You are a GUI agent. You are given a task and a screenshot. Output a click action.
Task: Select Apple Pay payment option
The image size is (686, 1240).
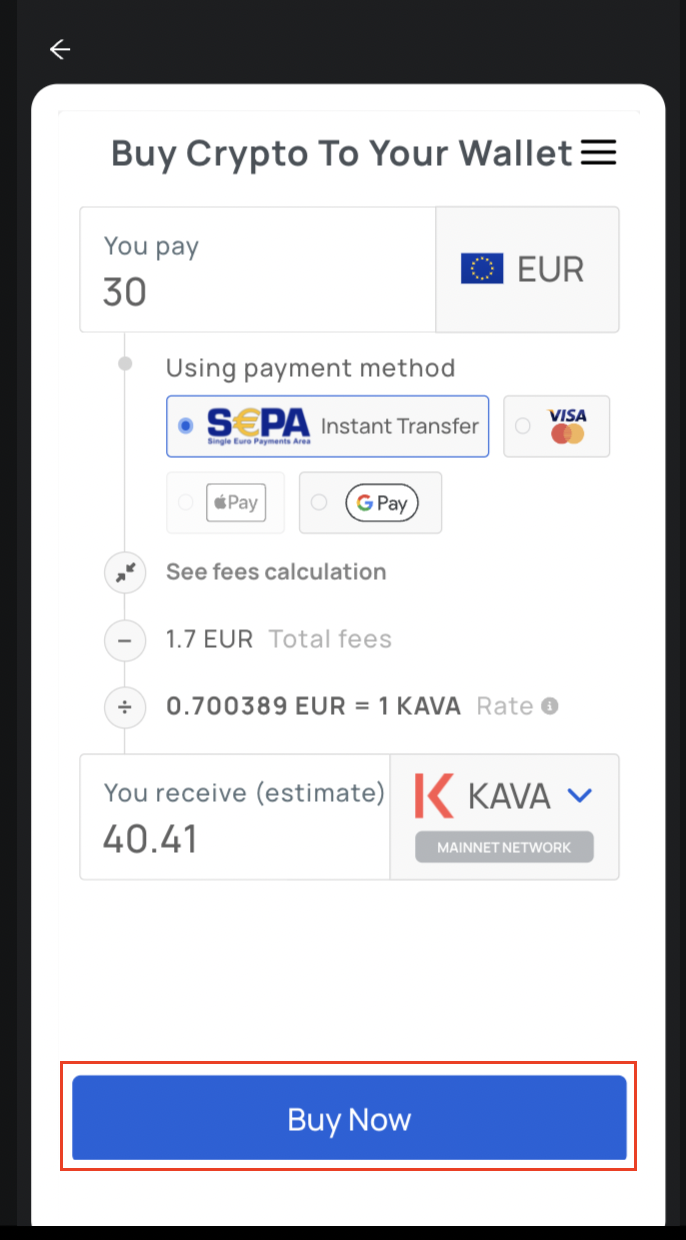(225, 502)
